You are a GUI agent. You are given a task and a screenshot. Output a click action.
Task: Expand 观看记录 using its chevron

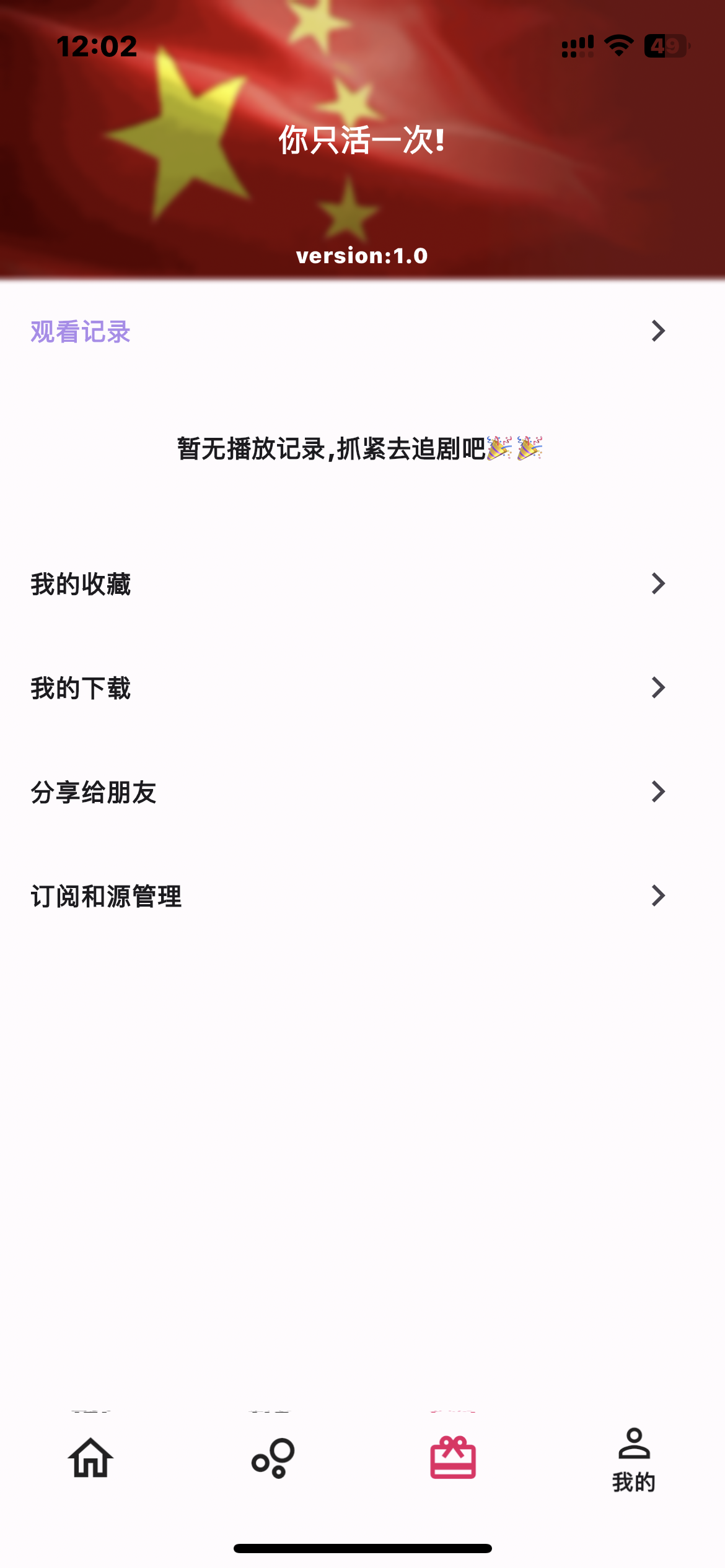coord(659,331)
